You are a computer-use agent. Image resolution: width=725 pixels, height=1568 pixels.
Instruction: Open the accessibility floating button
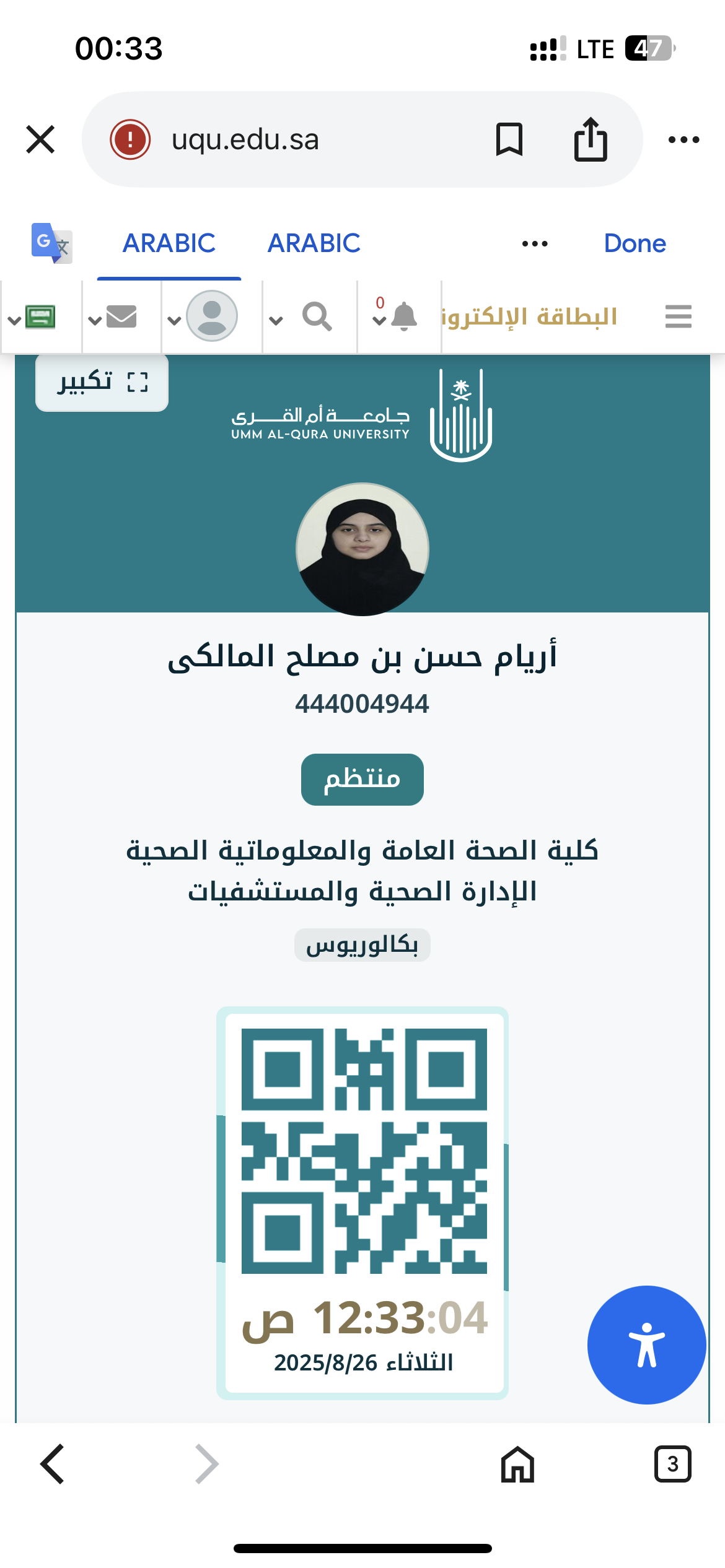646,1344
